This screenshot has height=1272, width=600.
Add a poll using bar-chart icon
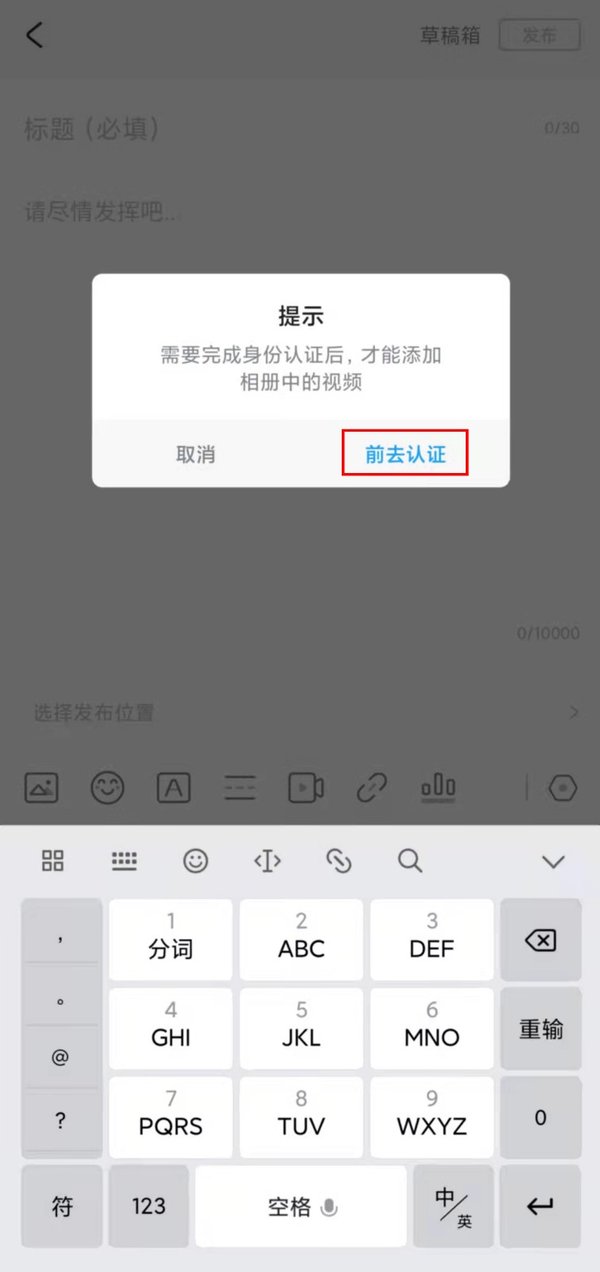pyautogui.click(x=438, y=788)
